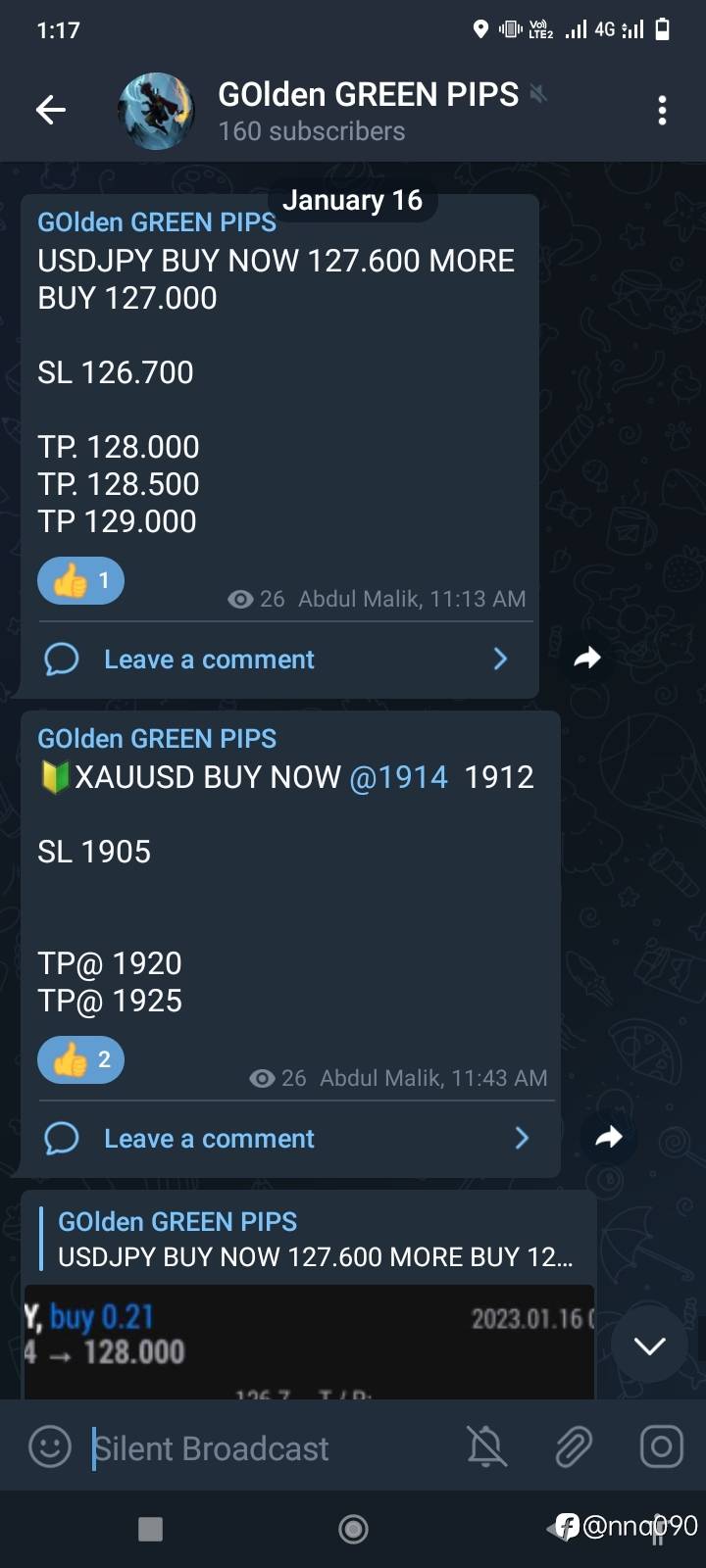Open the emoji picker
The width and height of the screenshot is (706, 1568).
click(50, 1446)
